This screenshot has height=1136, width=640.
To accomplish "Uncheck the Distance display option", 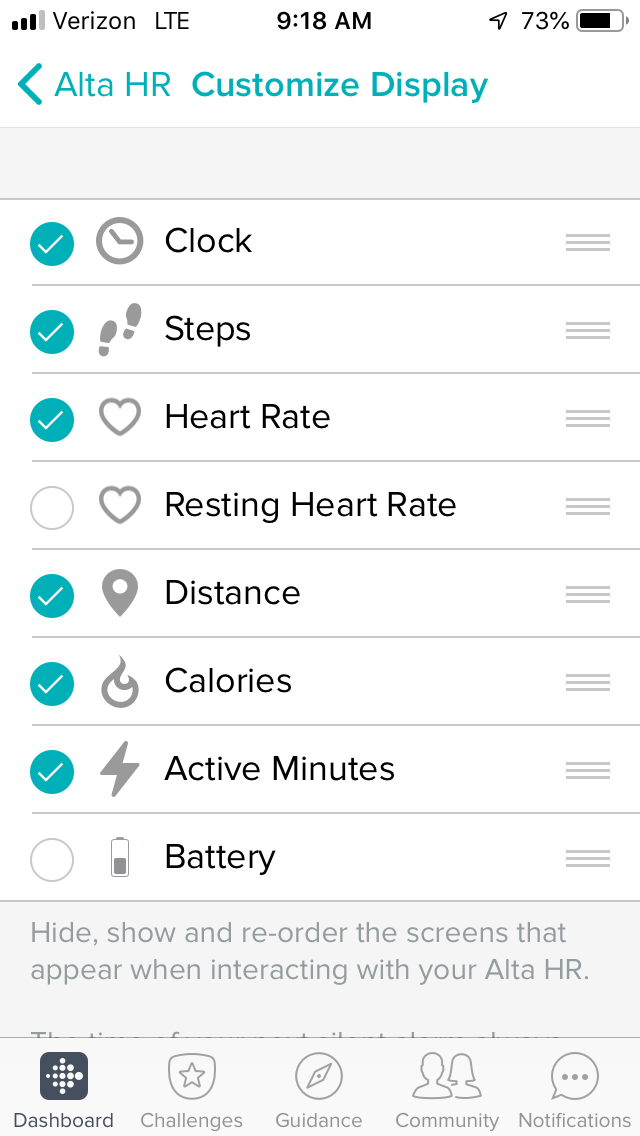I will point(52,595).
